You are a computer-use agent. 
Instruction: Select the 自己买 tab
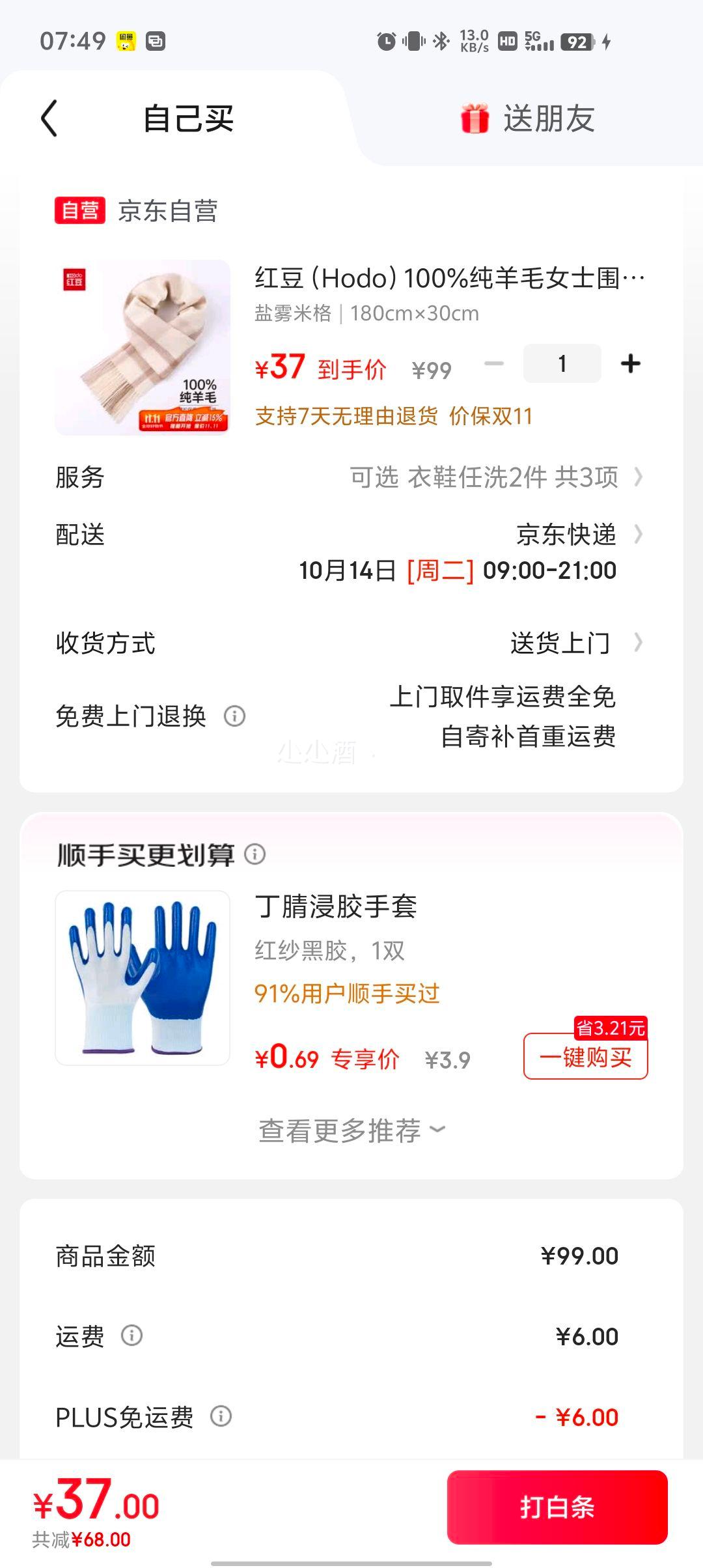[188, 119]
